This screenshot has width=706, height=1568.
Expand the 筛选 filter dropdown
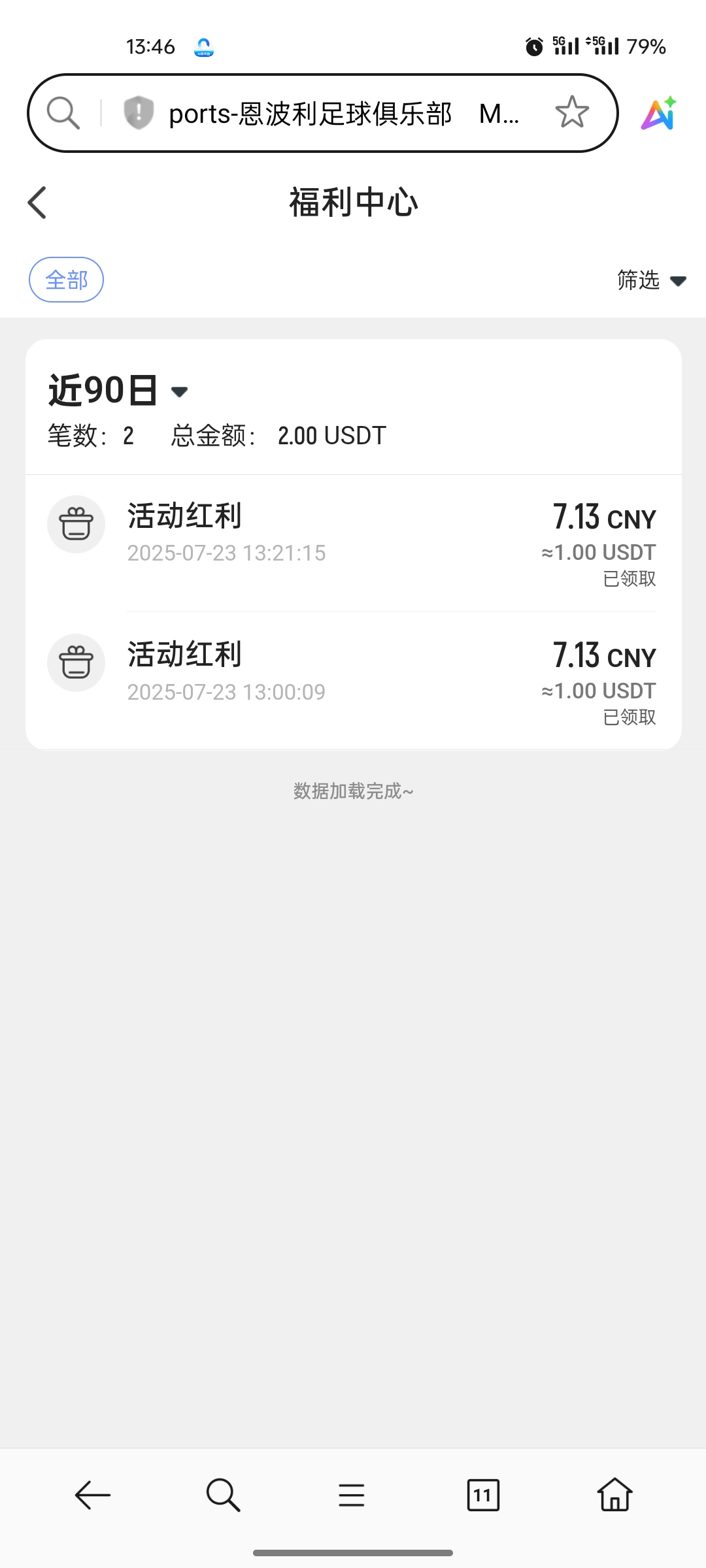651,280
